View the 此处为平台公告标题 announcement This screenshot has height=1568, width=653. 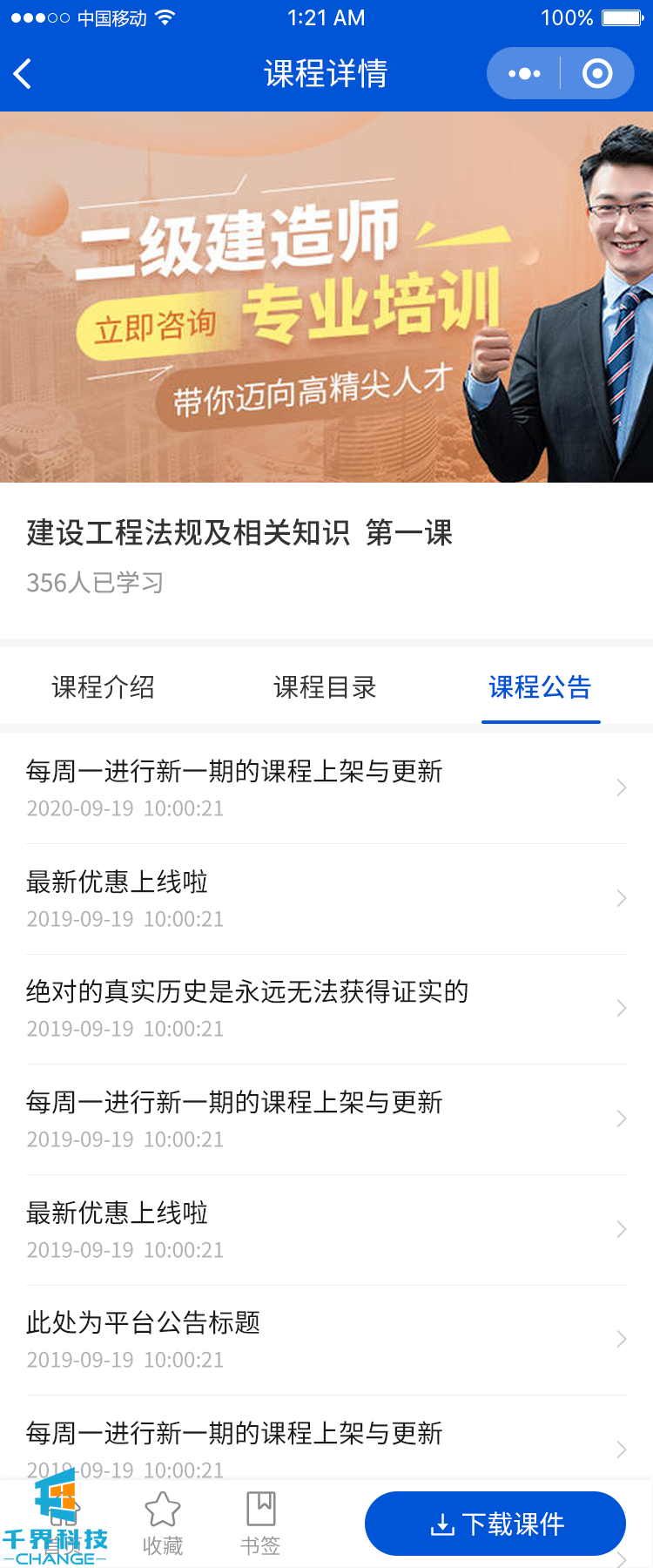(x=326, y=1340)
